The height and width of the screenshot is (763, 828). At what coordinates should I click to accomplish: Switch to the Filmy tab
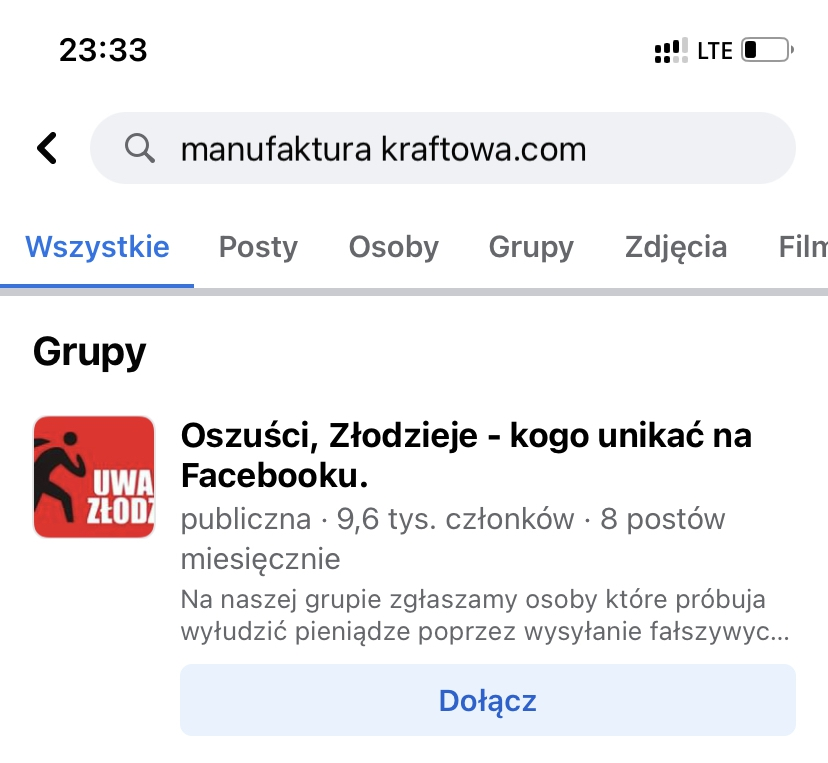pyautogui.click(x=803, y=246)
